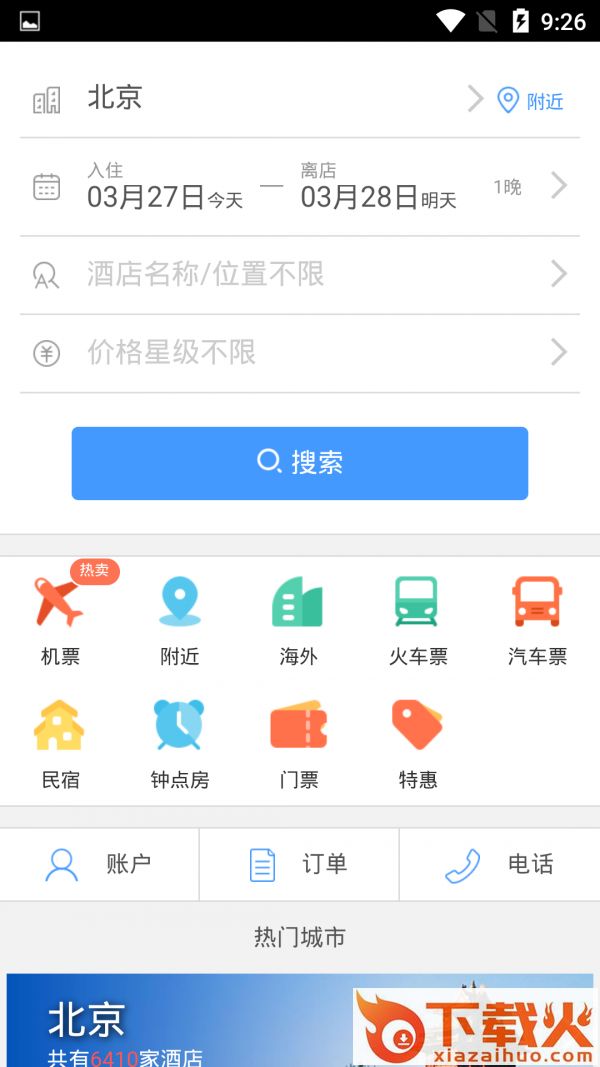Open the check-in and check-out date picker

(300, 187)
